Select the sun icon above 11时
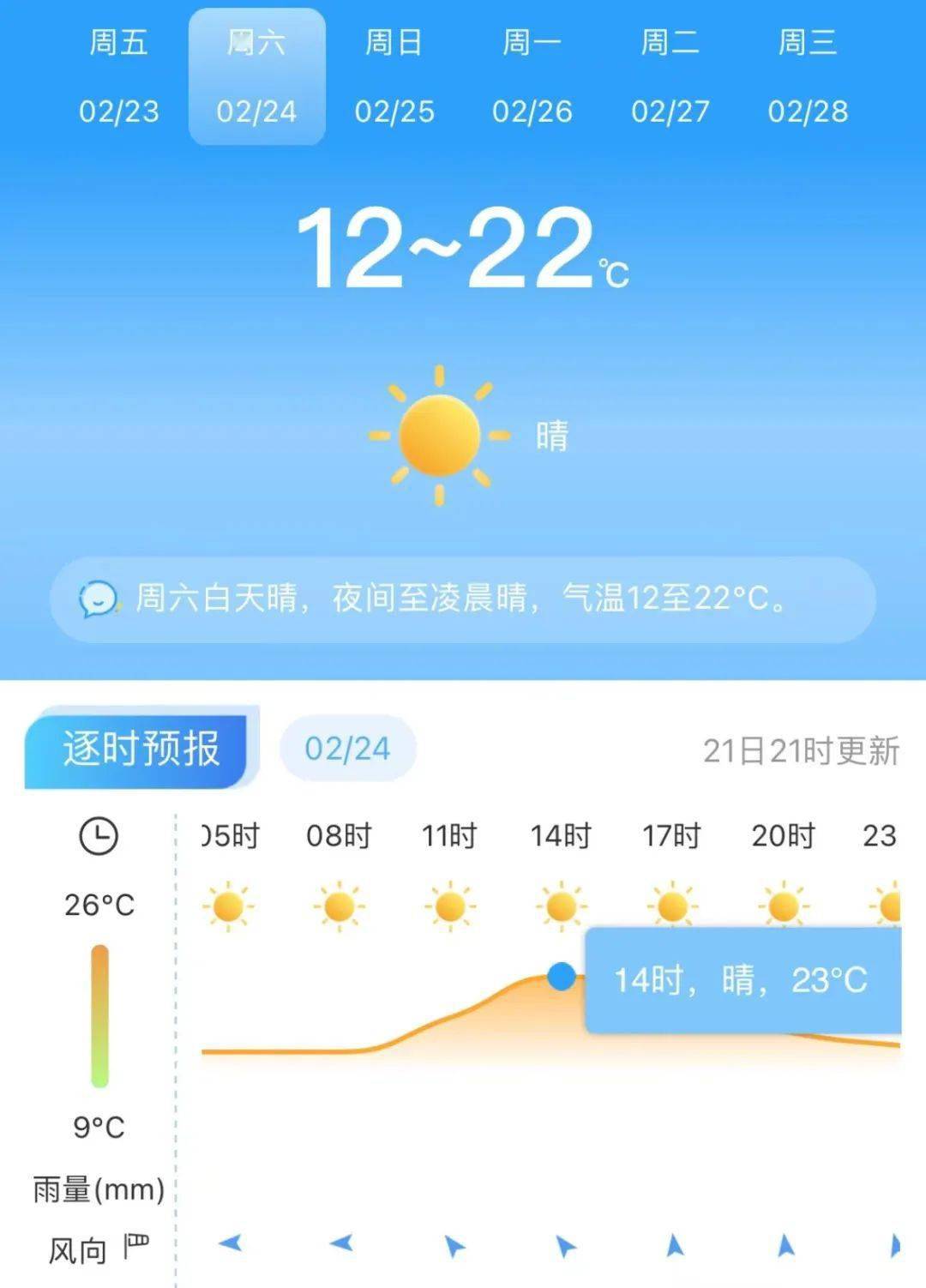 449,905
